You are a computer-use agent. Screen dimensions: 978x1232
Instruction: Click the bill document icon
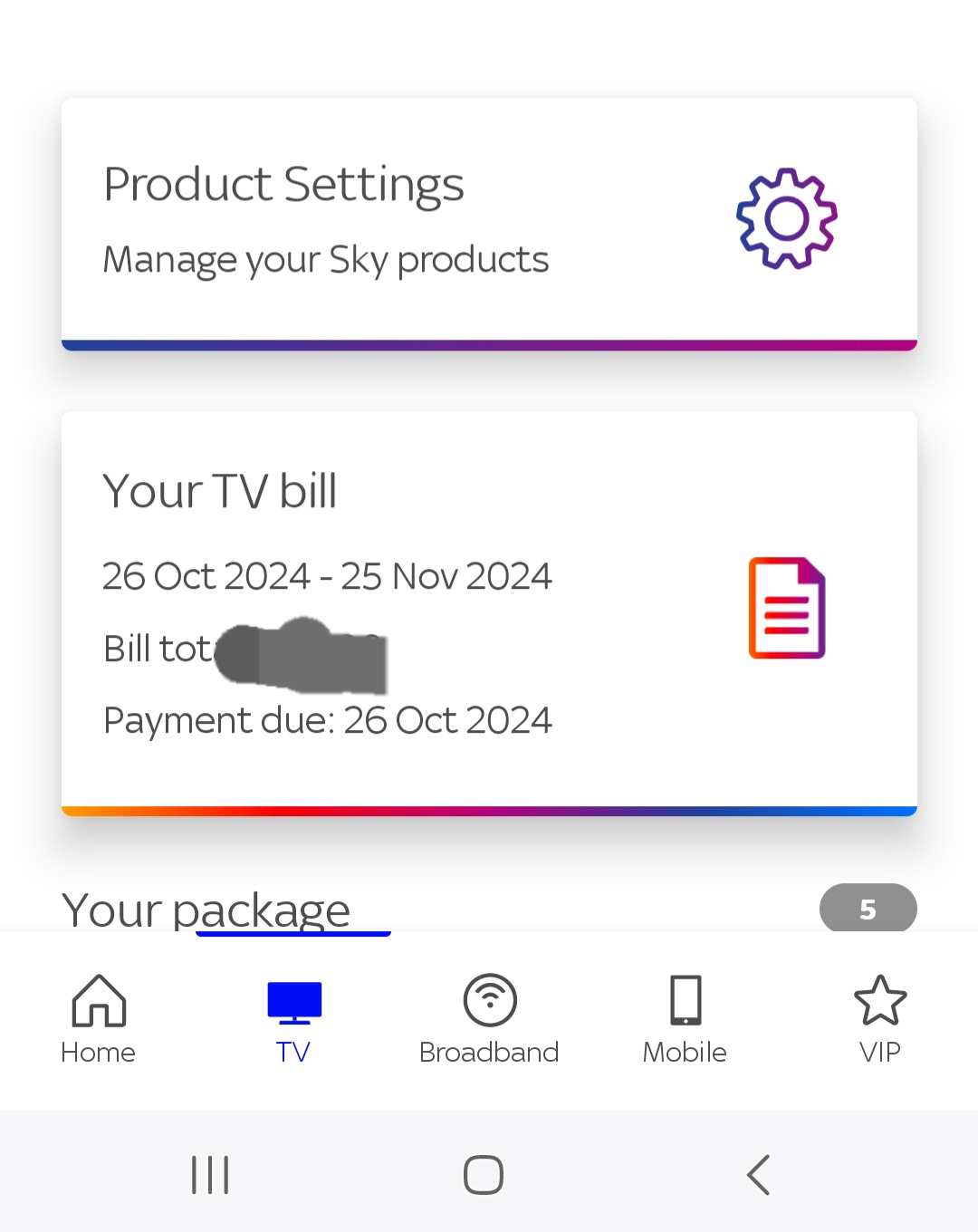coord(786,607)
